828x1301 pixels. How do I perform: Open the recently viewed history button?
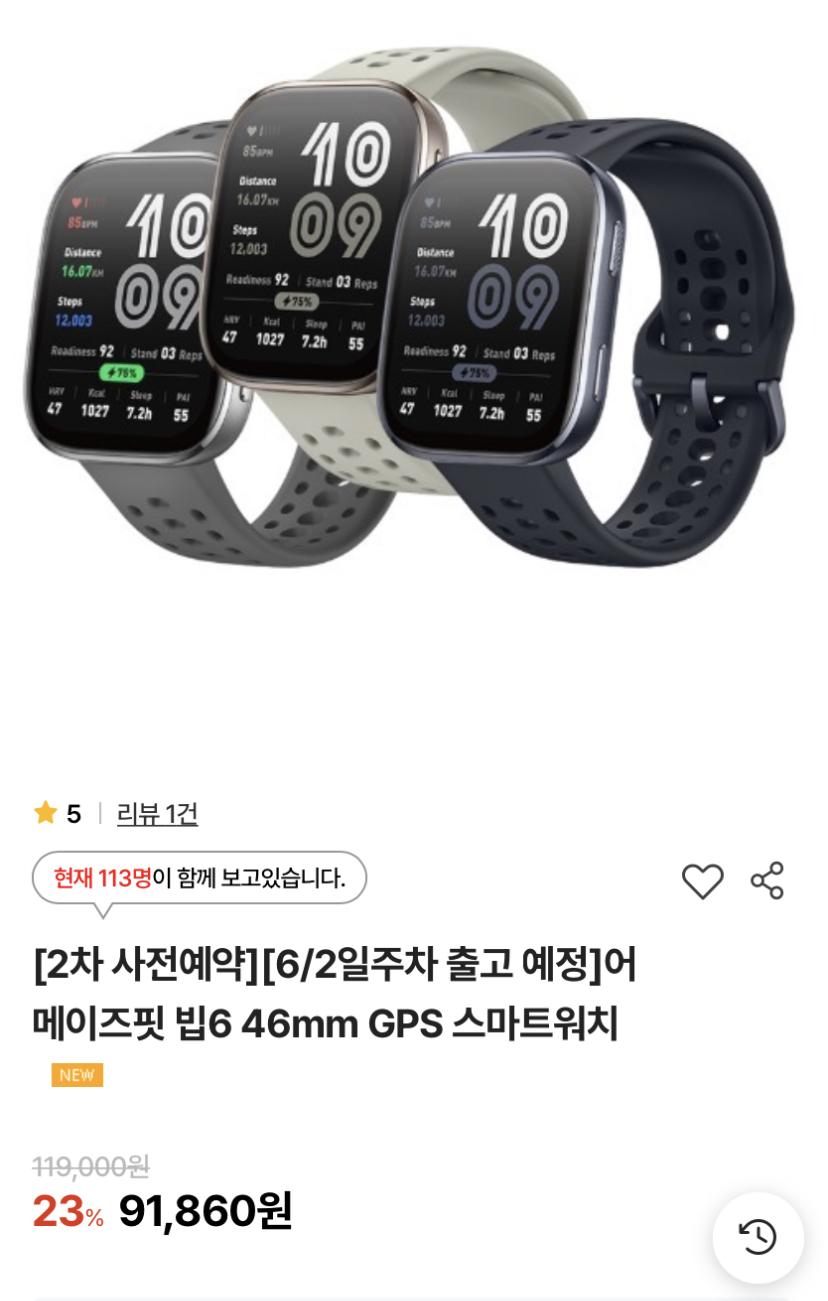tap(758, 1237)
